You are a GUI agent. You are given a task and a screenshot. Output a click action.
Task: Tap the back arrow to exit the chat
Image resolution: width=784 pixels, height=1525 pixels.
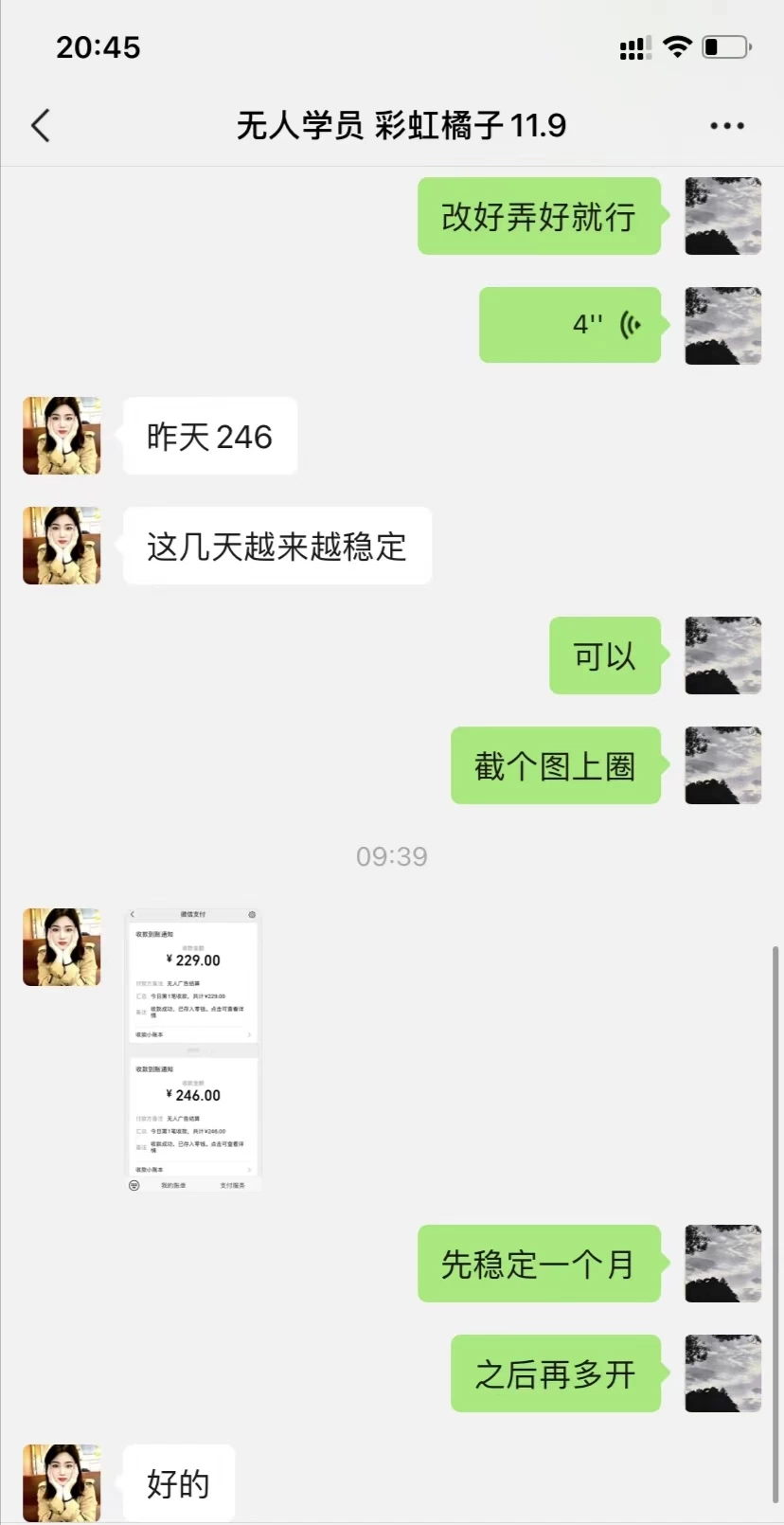[40, 124]
